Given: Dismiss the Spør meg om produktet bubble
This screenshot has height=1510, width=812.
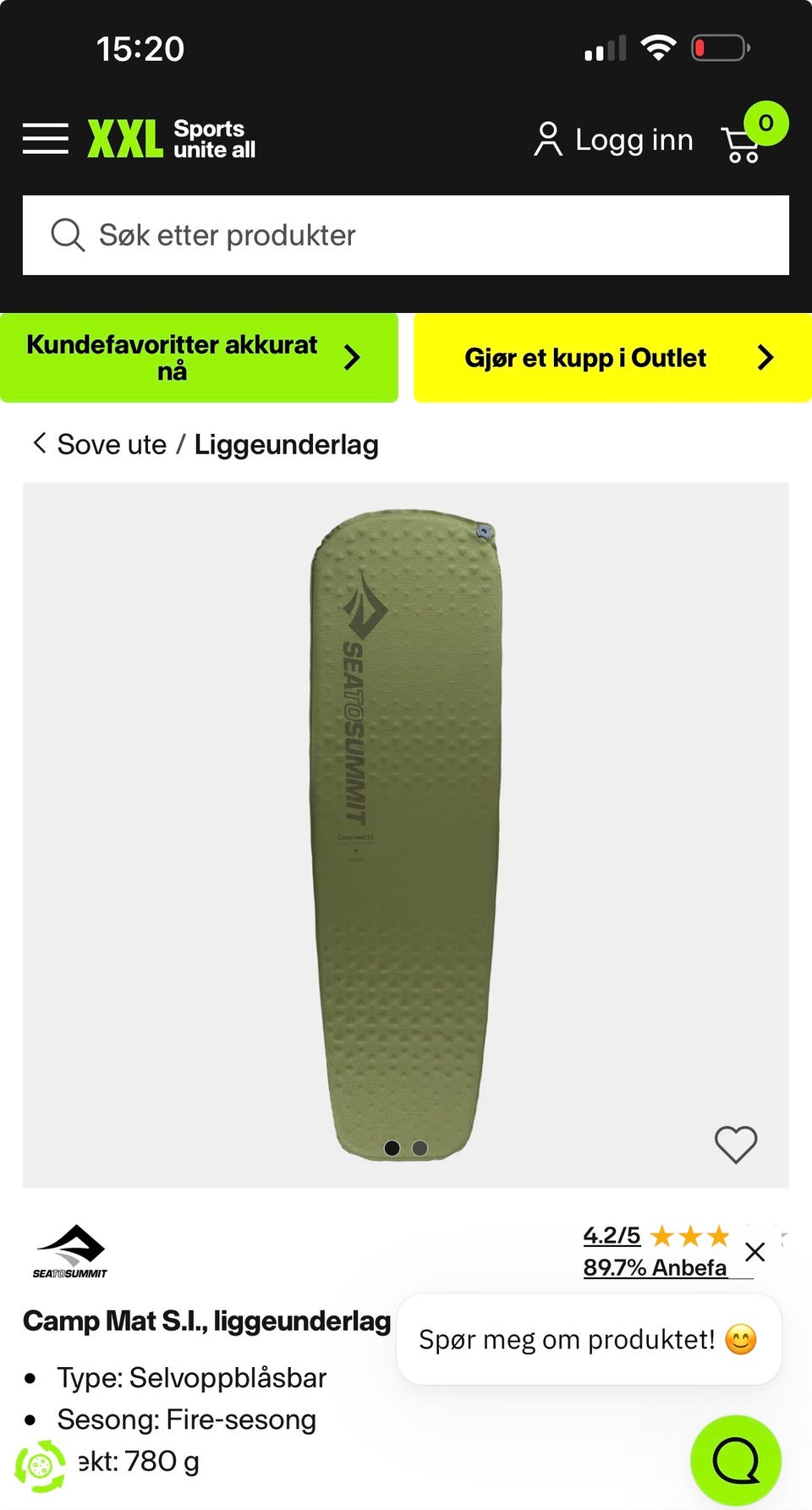Looking at the screenshot, I should tap(755, 1252).
